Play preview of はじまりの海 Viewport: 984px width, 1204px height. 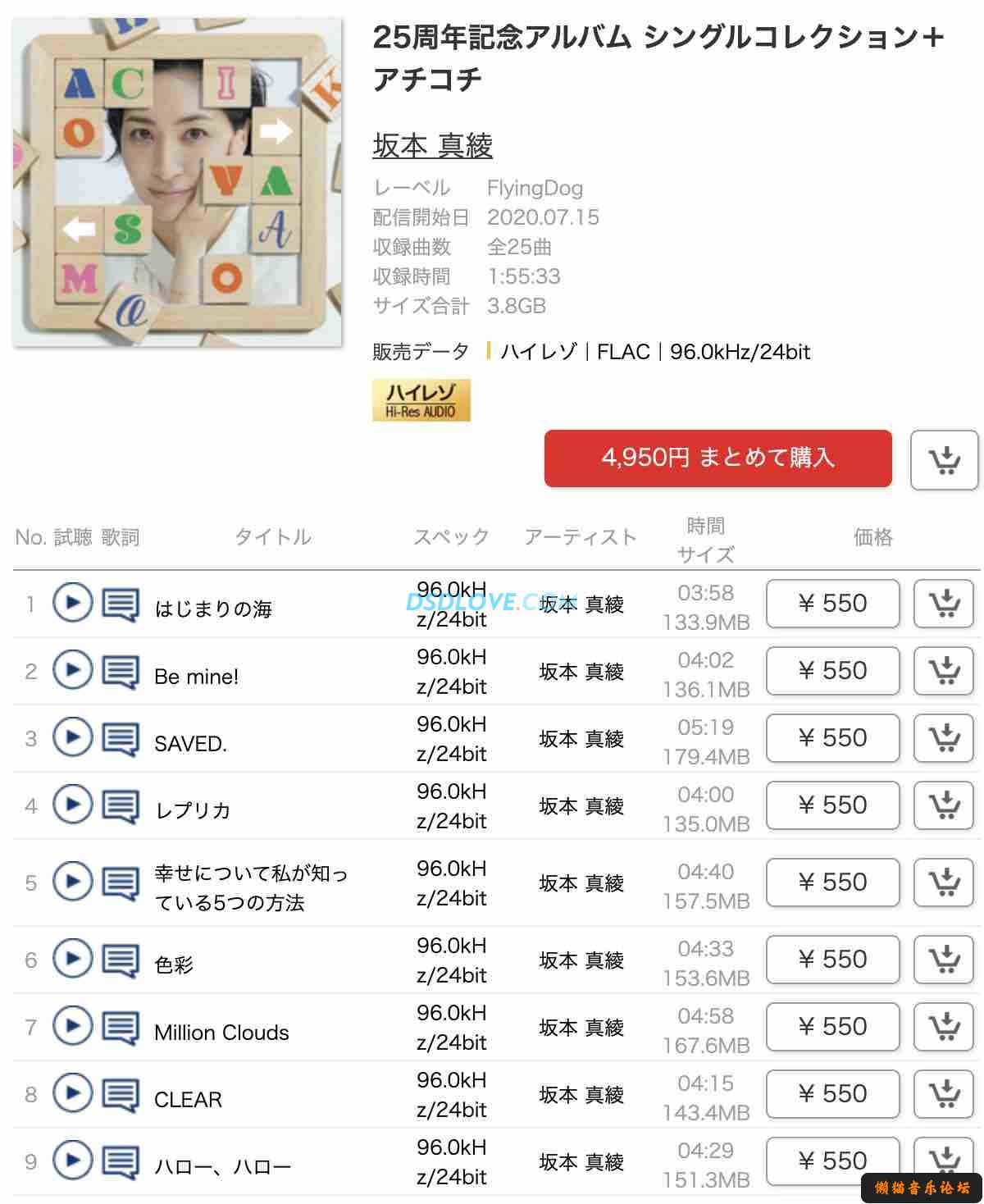tap(72, 604)
